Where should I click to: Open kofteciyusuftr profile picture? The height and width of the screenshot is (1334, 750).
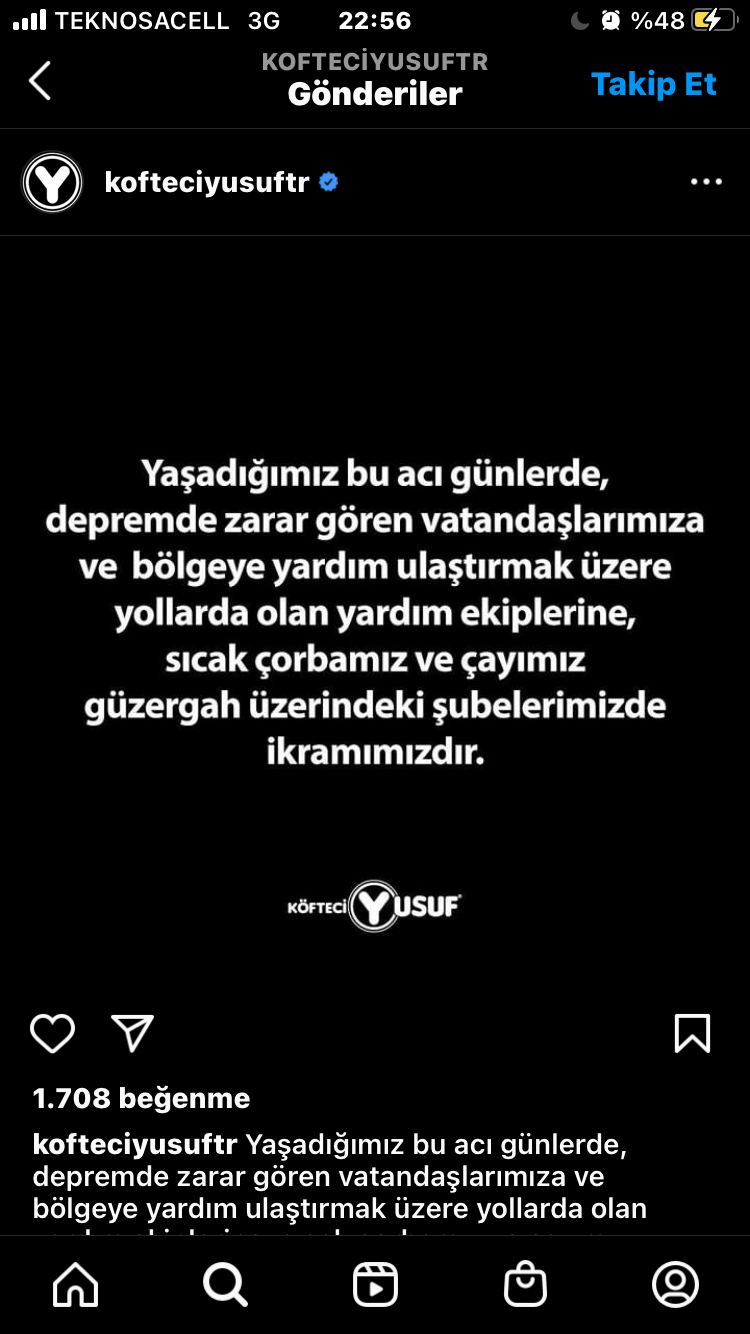coord(52,182)
